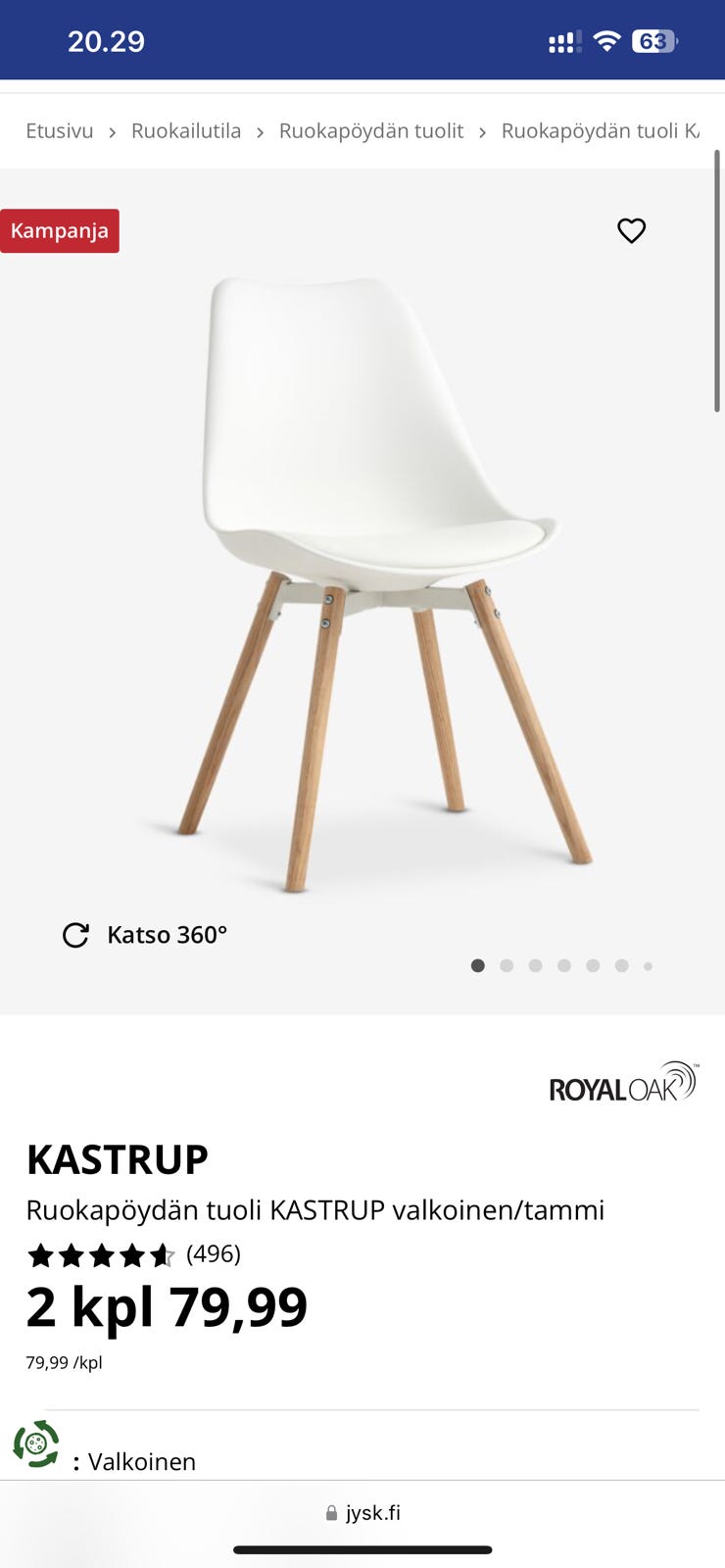The height and width of the screenshot is (1568, 725).
Task: Tap the battery indicator showing 63
Action: (x=652, y=40)
